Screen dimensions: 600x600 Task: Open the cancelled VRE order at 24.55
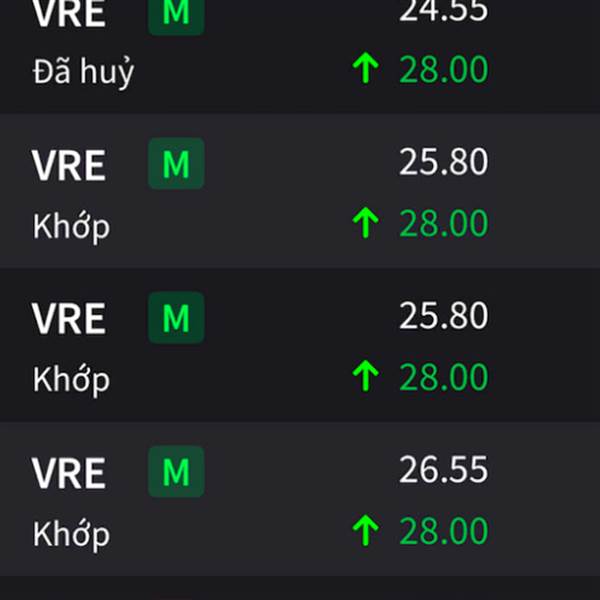point(300,56)
